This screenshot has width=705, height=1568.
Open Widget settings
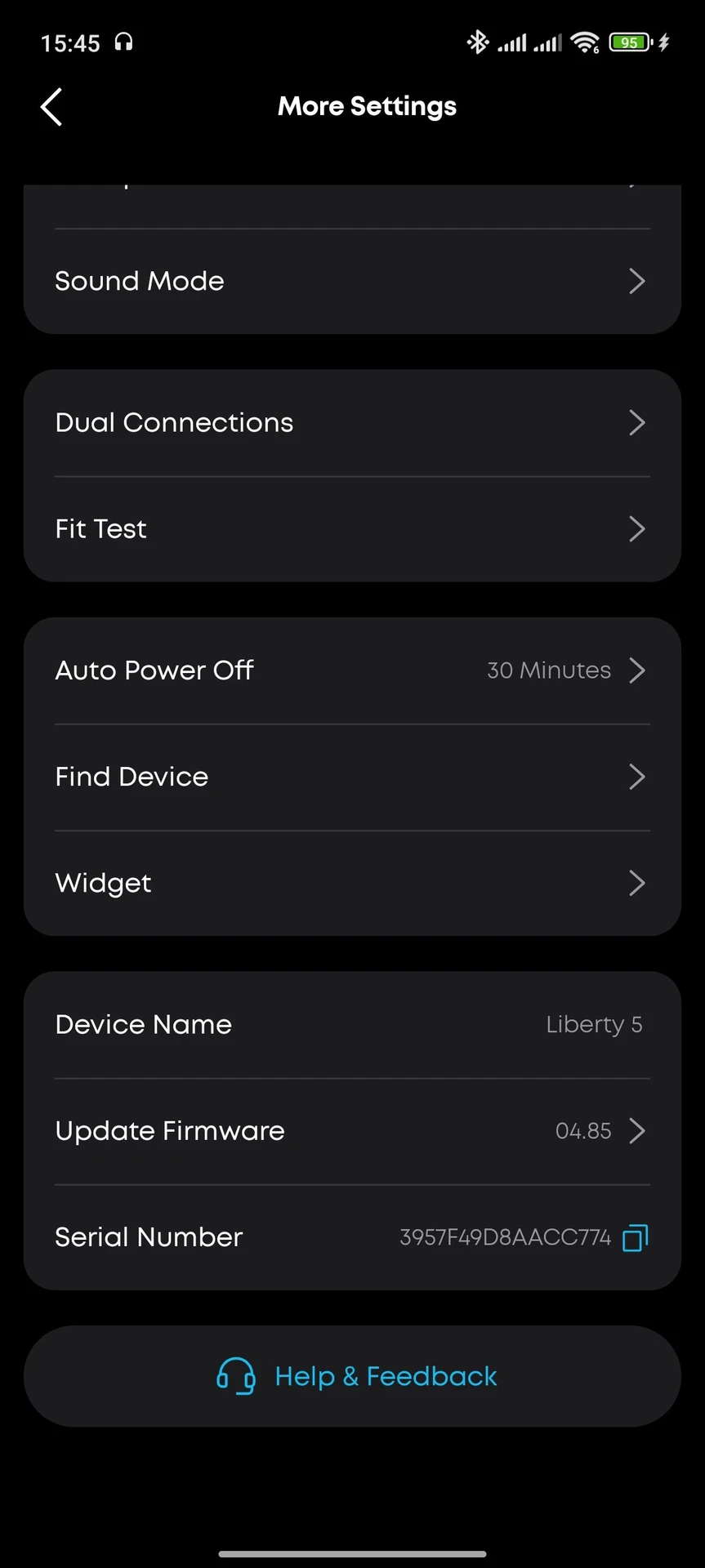click(352, 884)
